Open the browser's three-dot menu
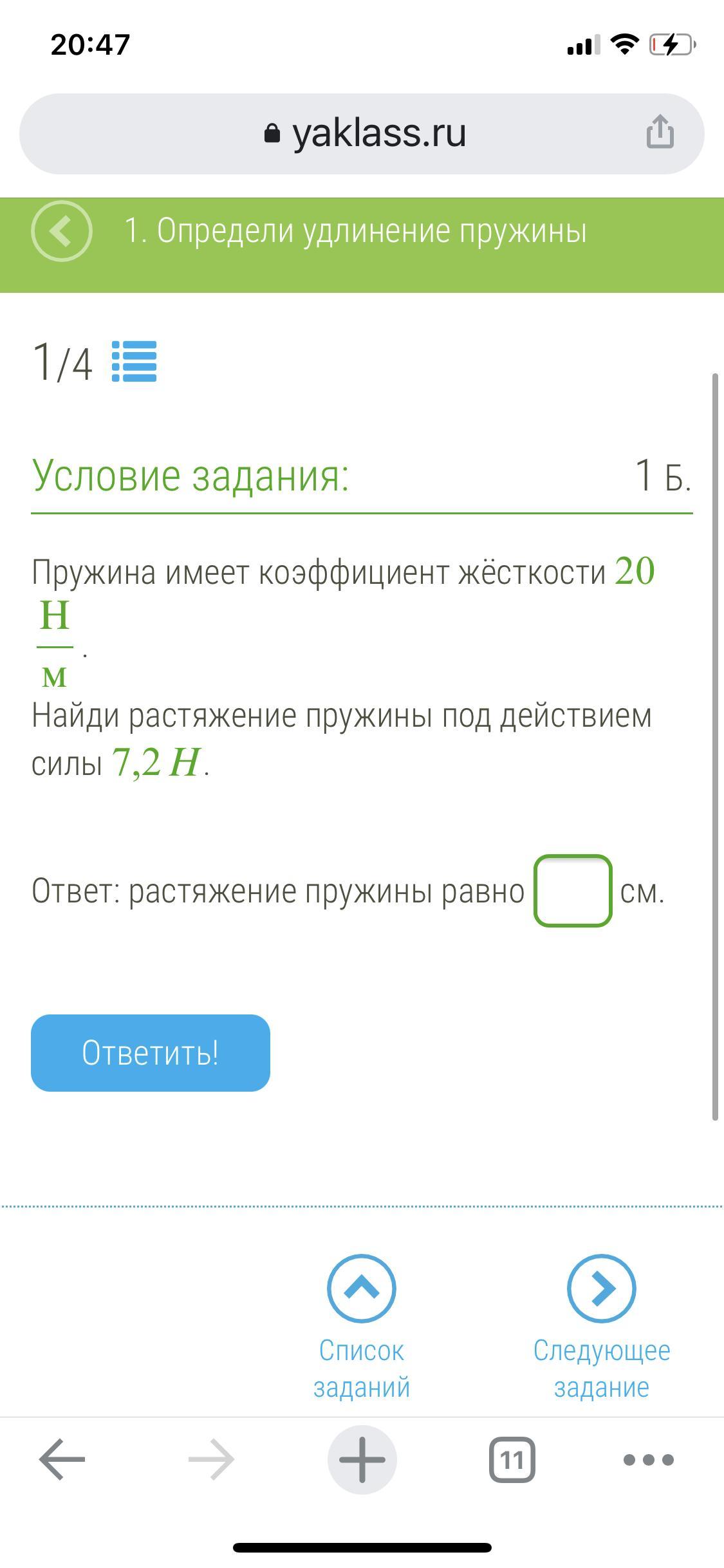The image size is (724, 1568). click(x=648, y=1460)
